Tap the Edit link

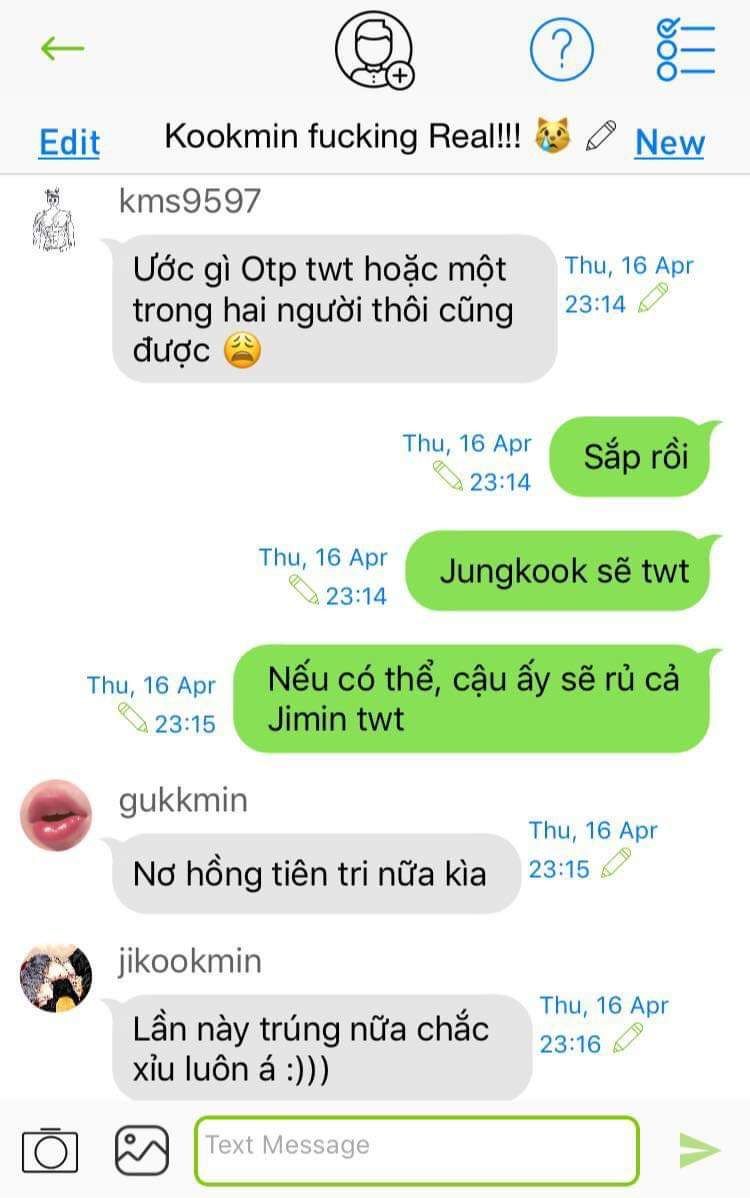69,142
